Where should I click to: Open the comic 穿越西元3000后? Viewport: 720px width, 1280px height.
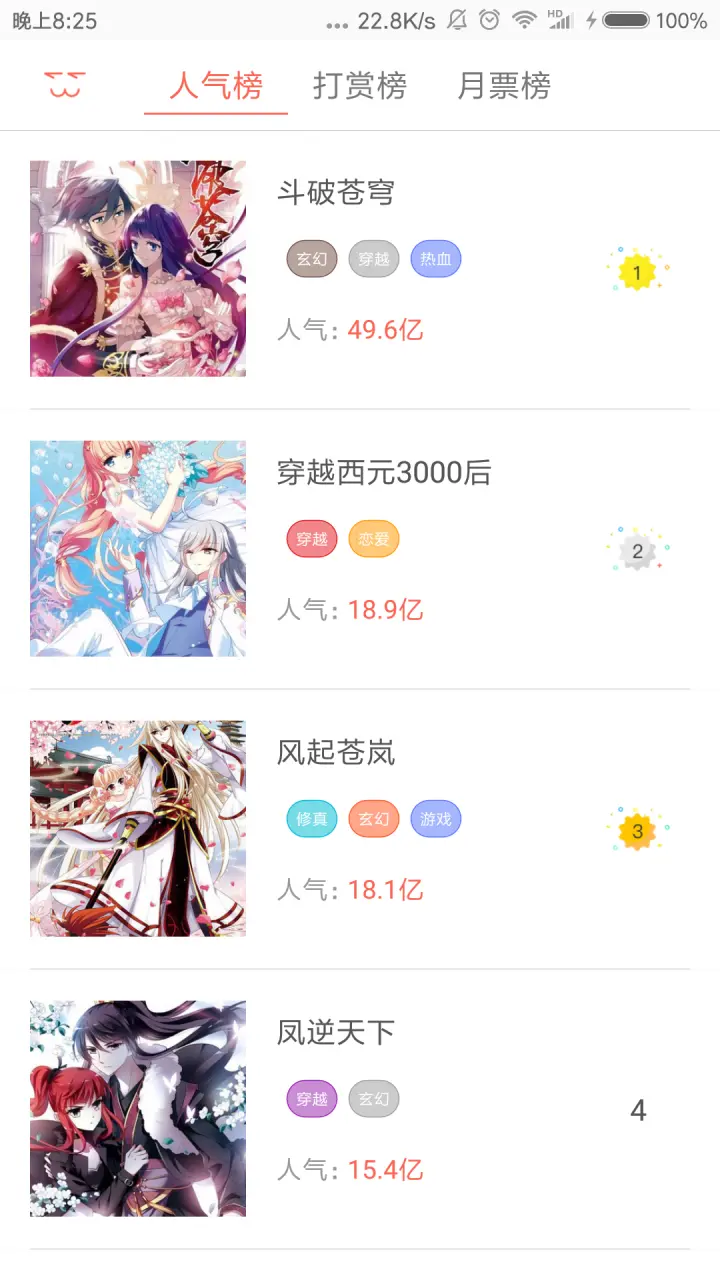click(x=384, y=472)
